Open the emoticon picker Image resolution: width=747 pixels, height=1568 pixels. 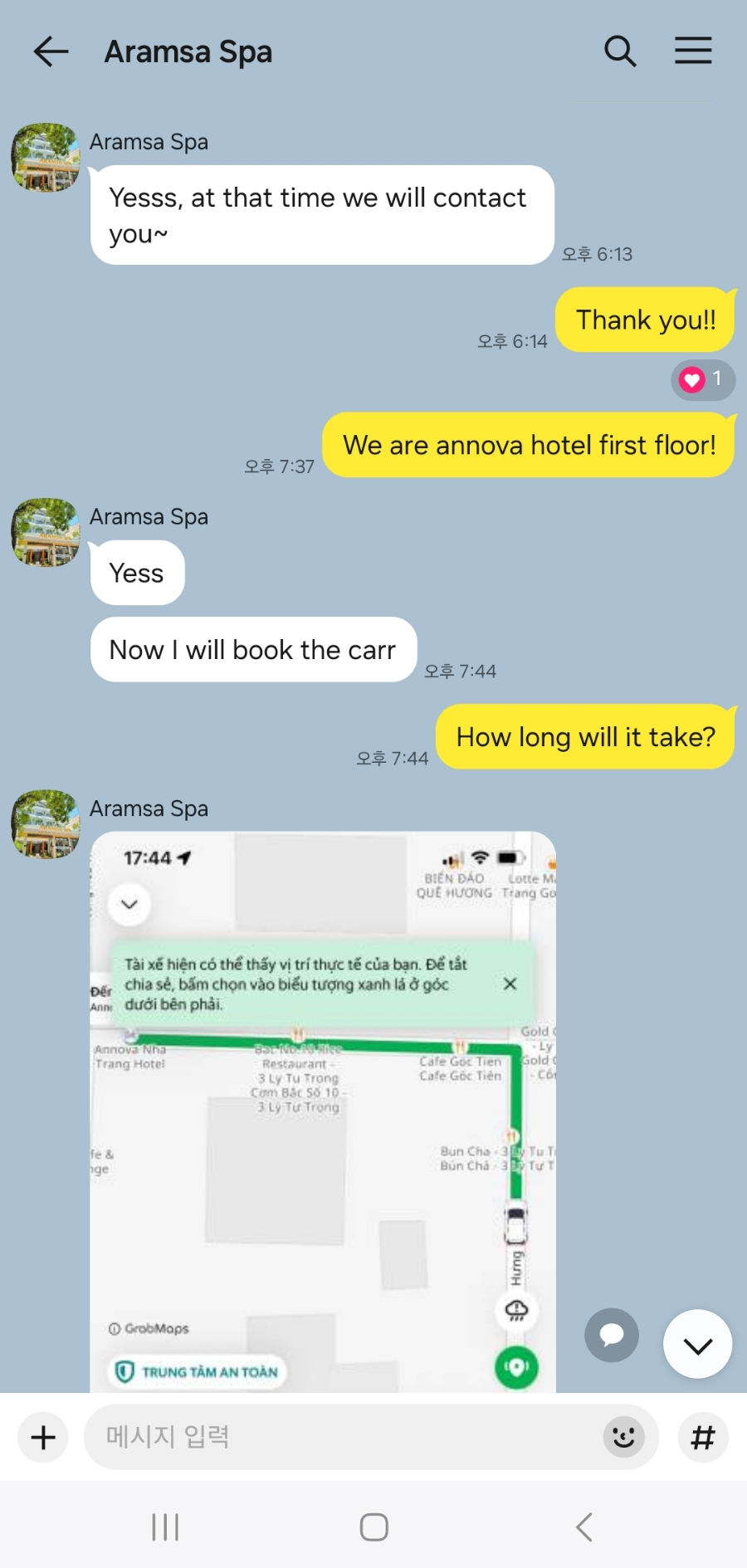pos(623,1437)
